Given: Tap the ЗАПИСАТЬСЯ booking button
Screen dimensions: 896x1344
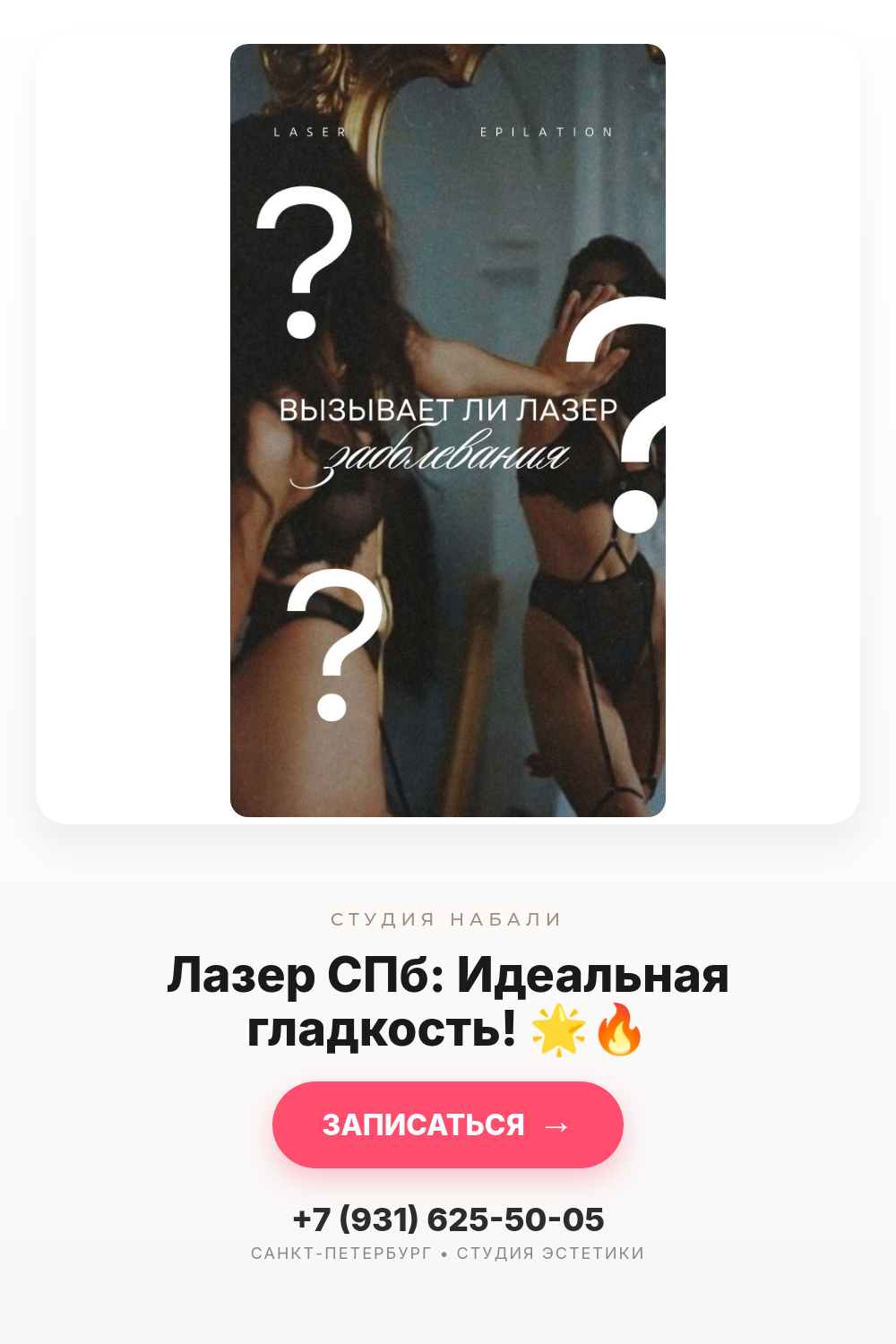Looking at the screenshot, I should 448,1124.
